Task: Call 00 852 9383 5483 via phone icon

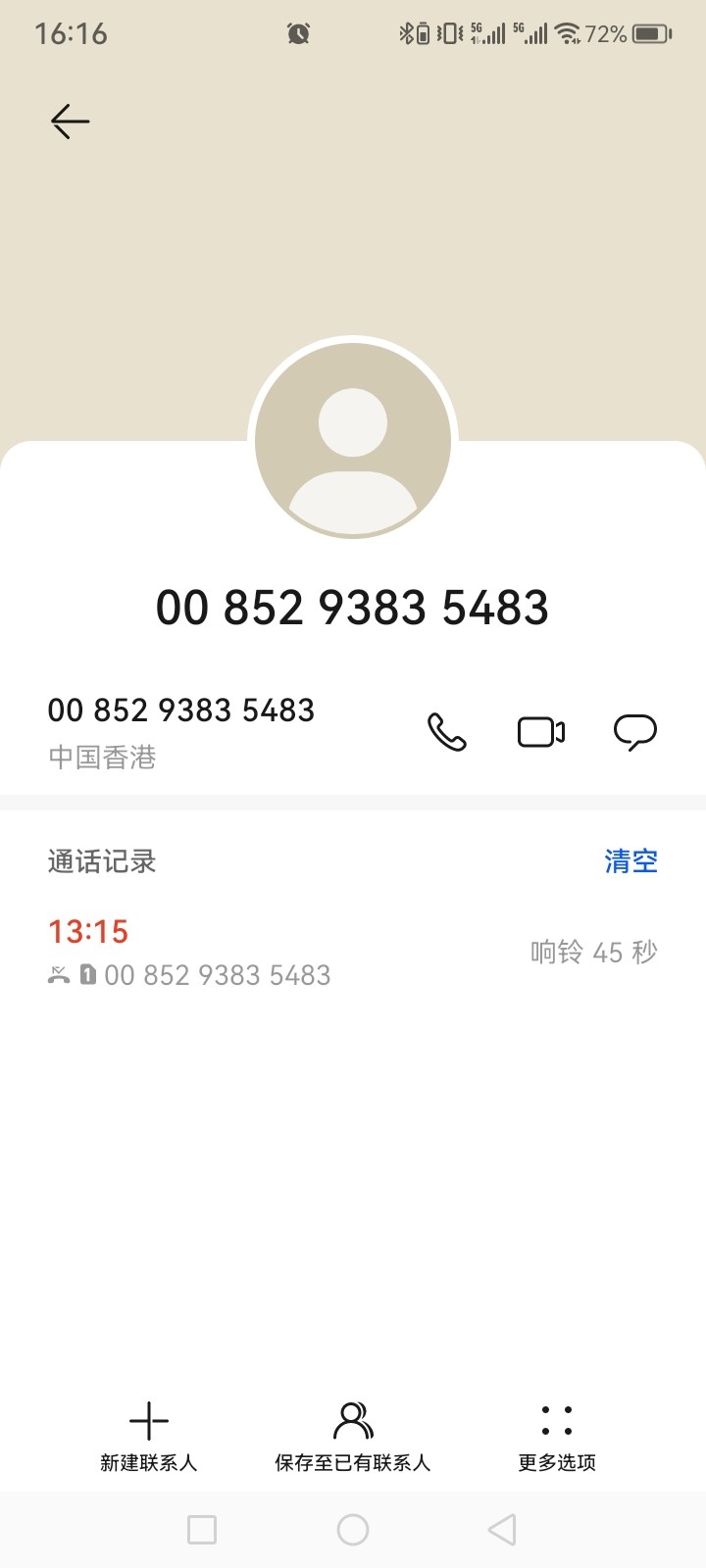Action: point(447,732)
